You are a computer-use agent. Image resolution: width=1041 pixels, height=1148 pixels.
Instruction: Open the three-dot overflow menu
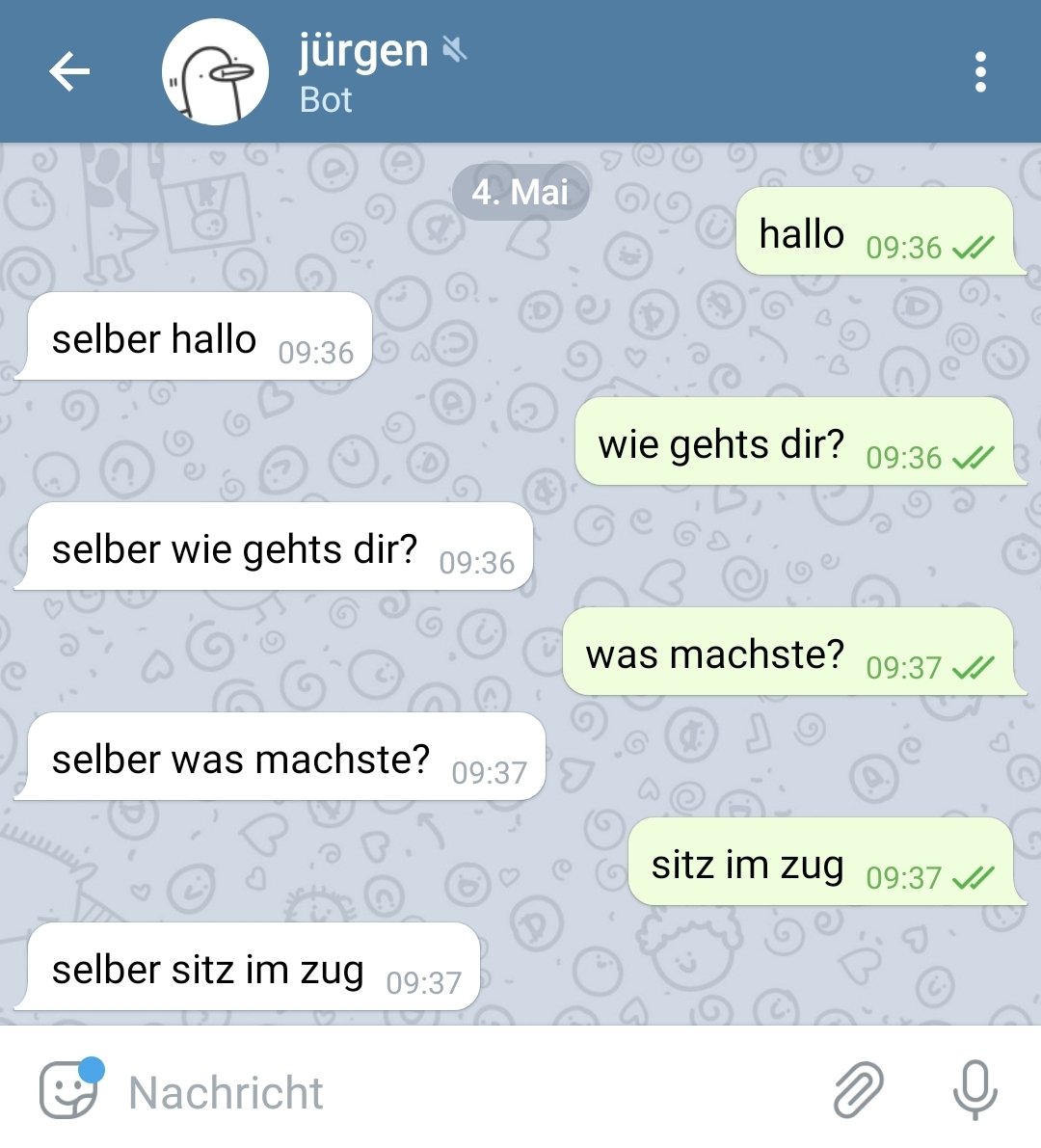point(980,72)
